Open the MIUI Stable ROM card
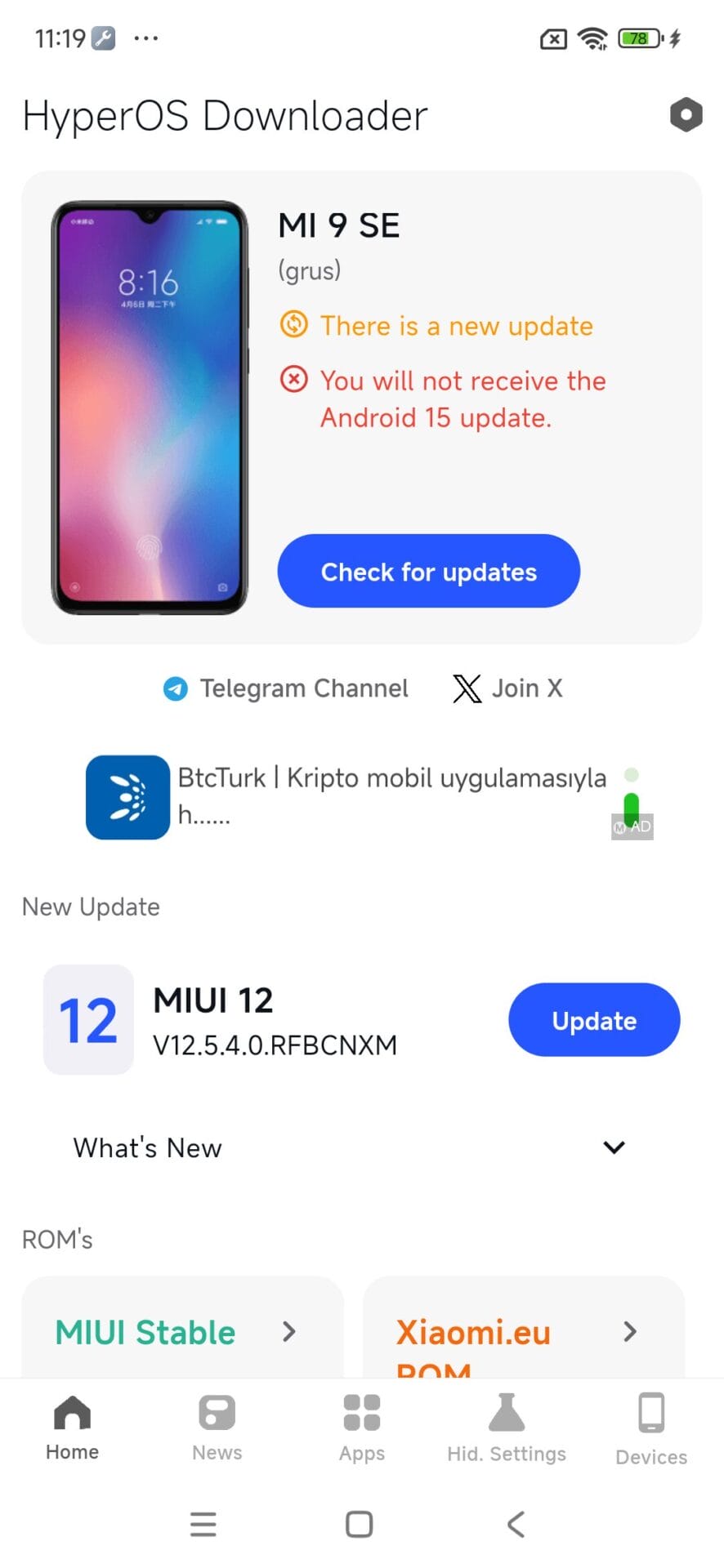 (181, 1332)
